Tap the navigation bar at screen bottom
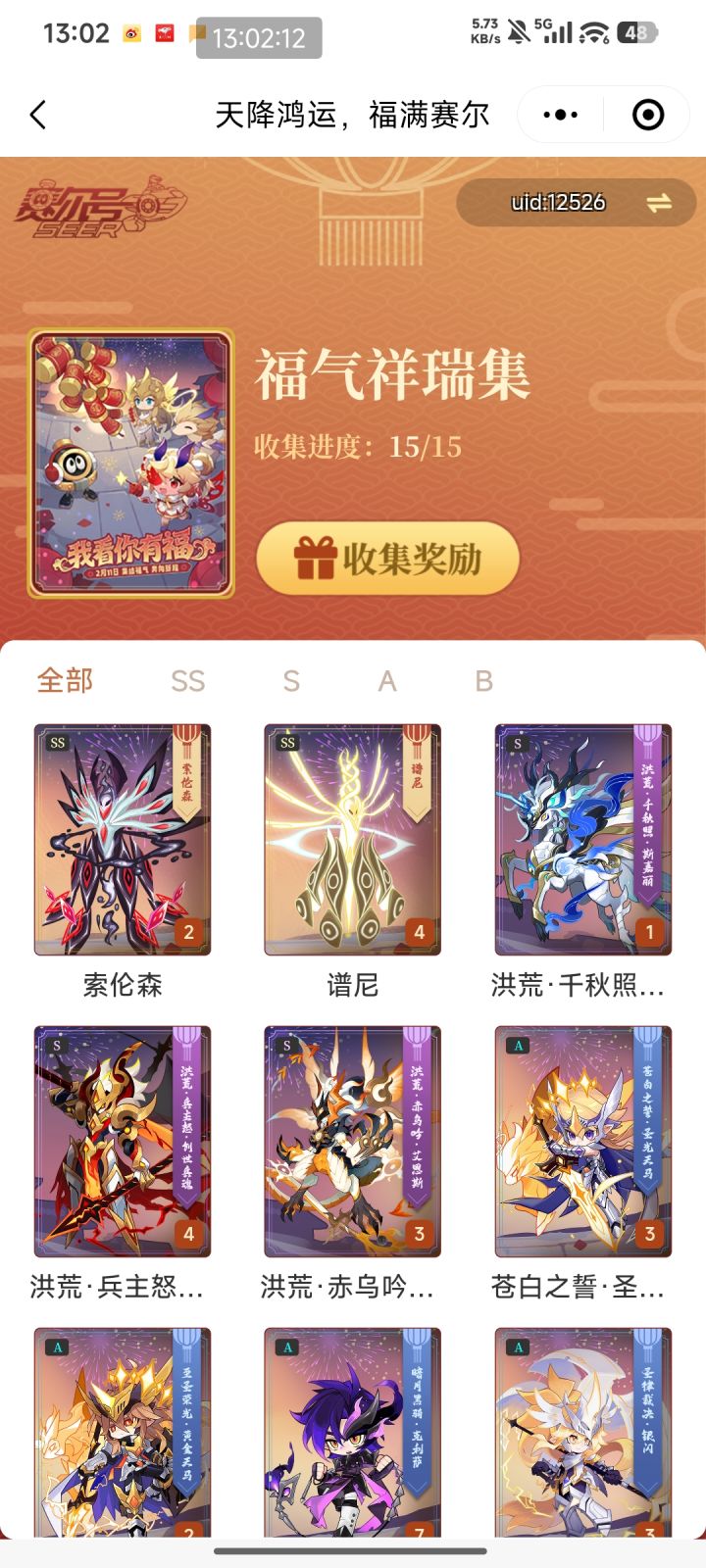 point(353,1550)
